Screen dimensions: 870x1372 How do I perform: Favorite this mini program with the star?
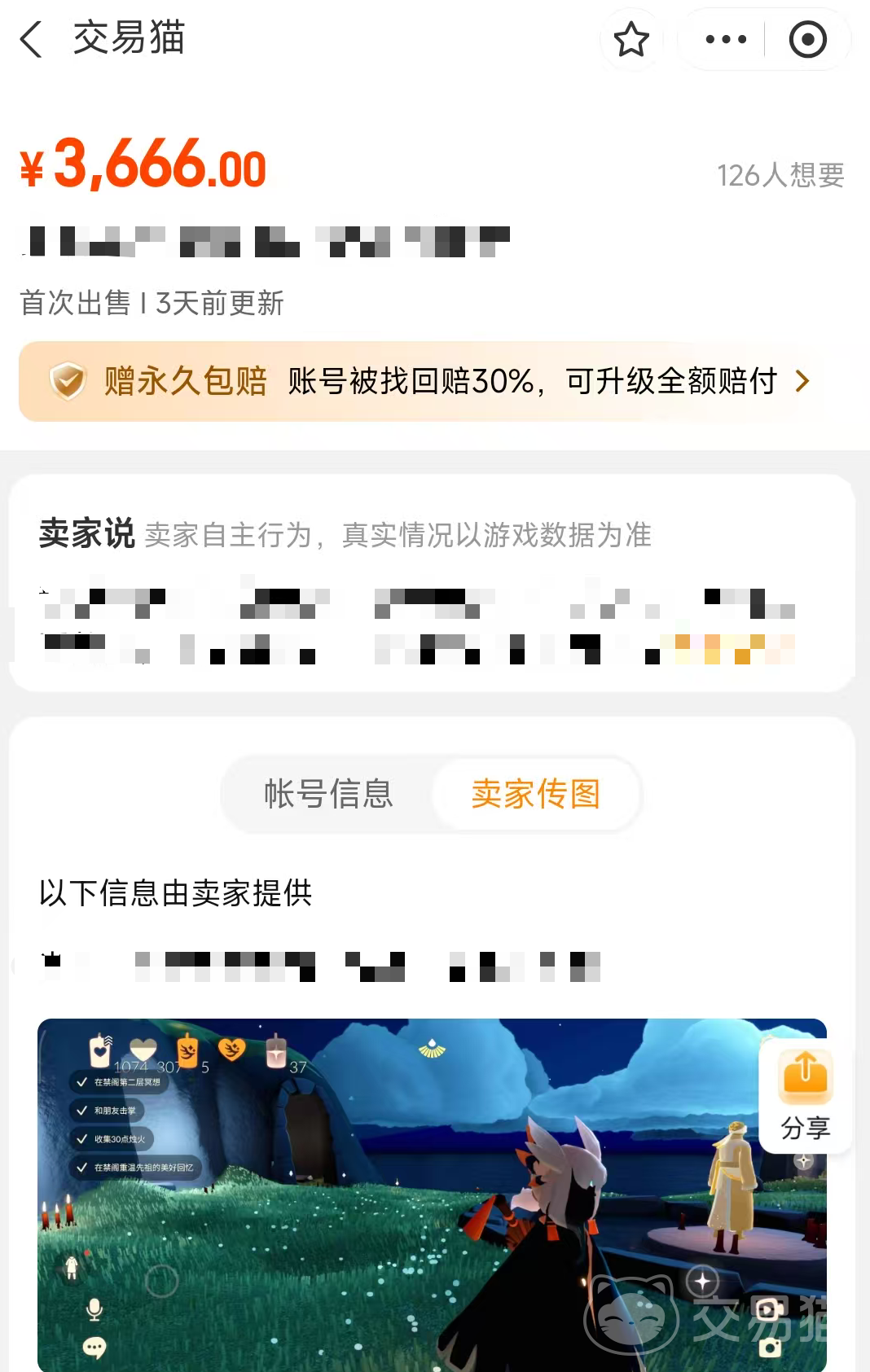(631, 39)
